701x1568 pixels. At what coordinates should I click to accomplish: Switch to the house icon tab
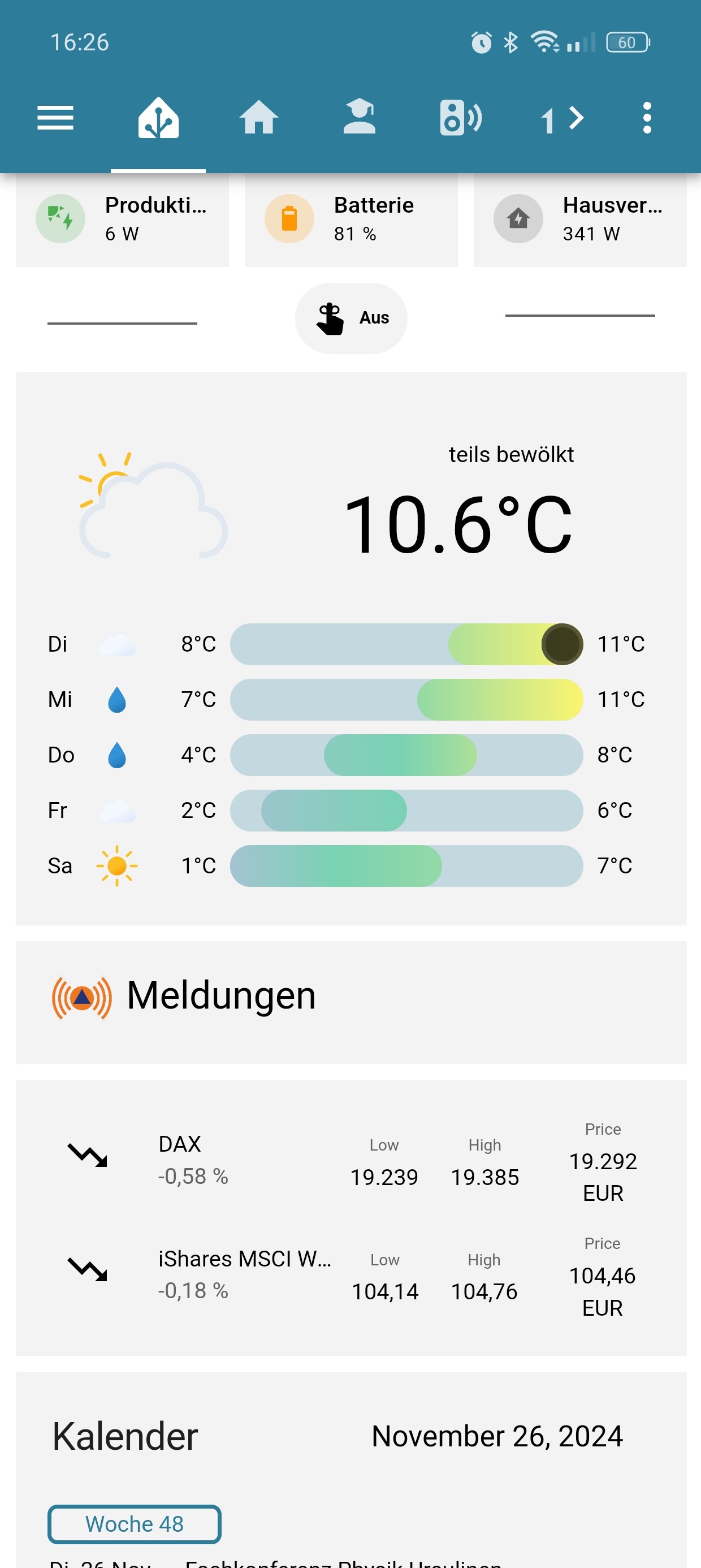258,117
